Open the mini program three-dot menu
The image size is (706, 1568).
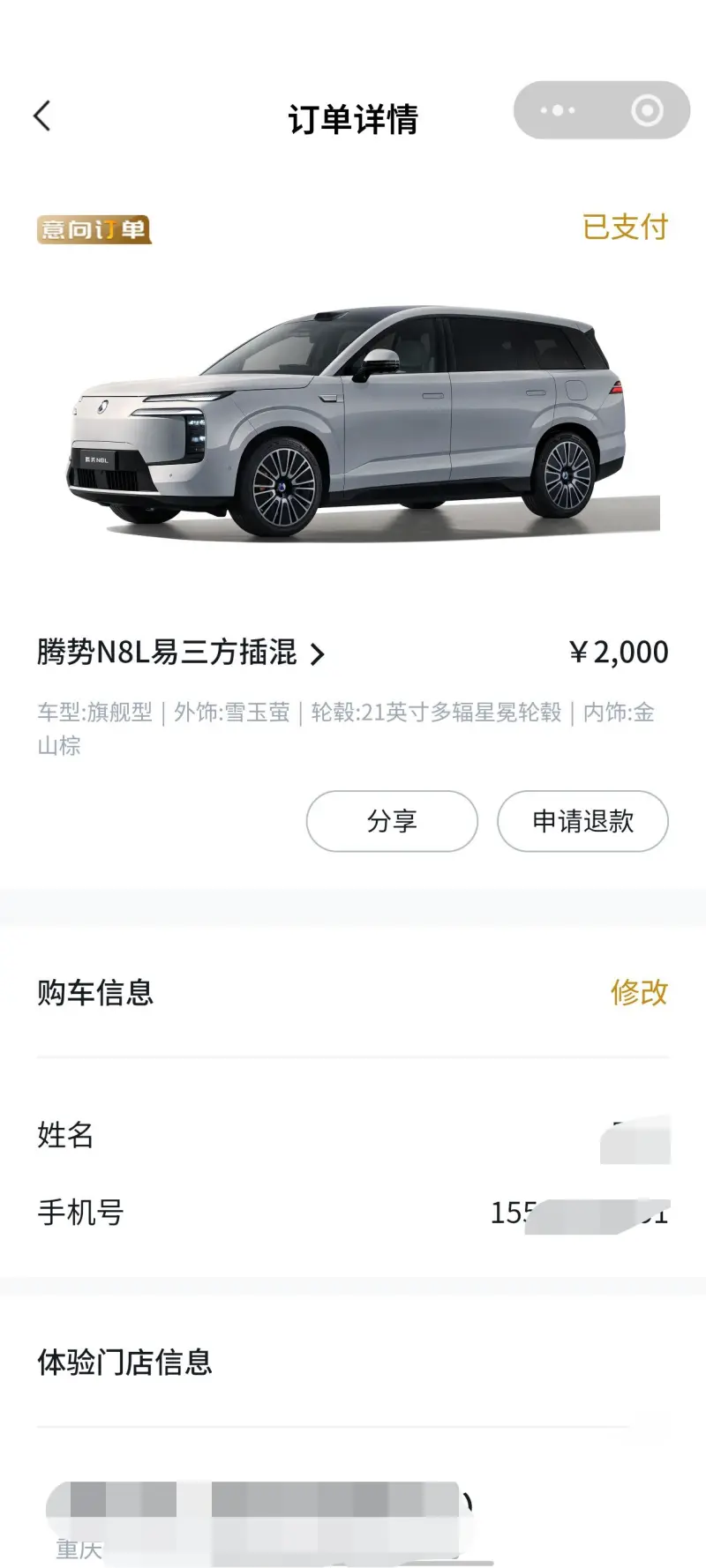pyautogui.click(x=556, y=110)
